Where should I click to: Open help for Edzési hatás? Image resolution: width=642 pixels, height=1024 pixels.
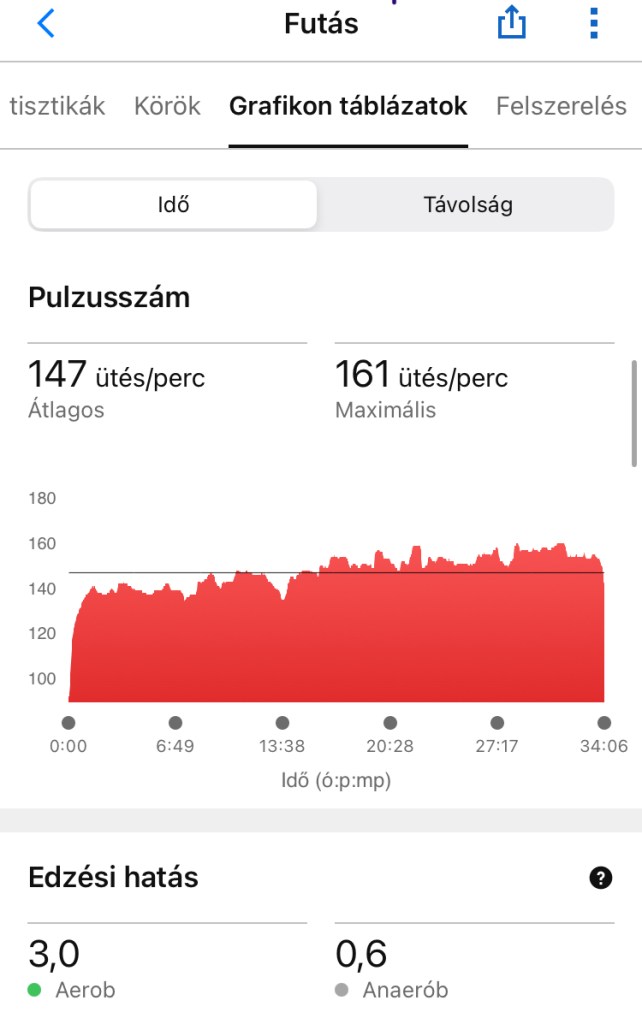pyautogui.click(x=600, y=878)
